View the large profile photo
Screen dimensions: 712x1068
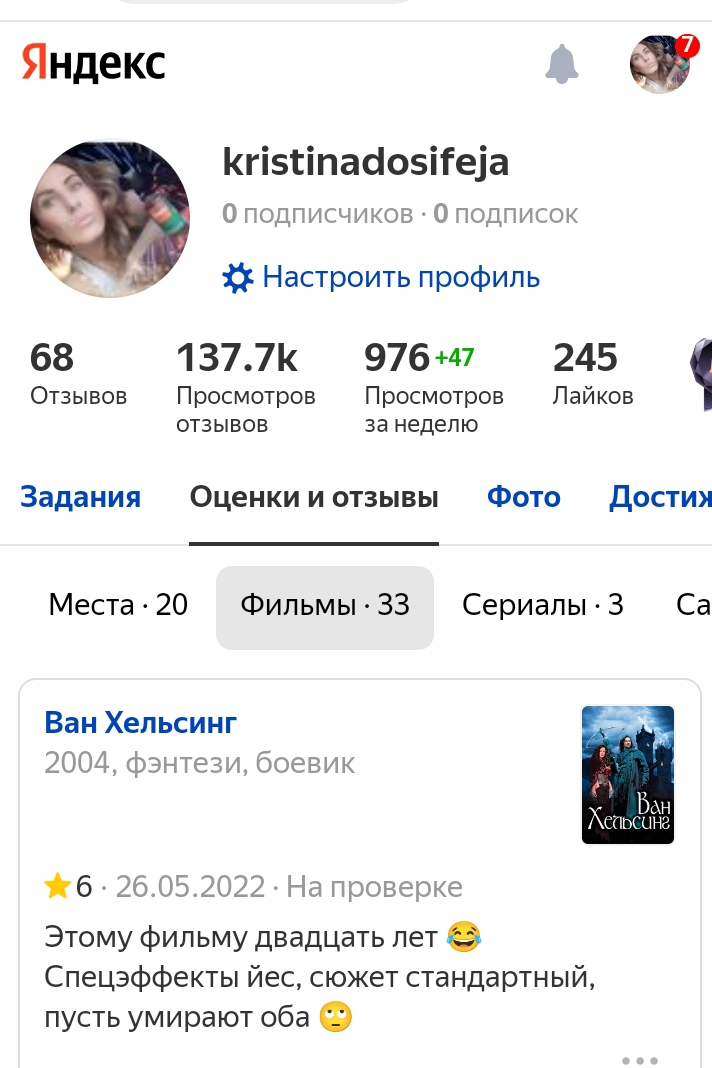click(x=110, y=219)
